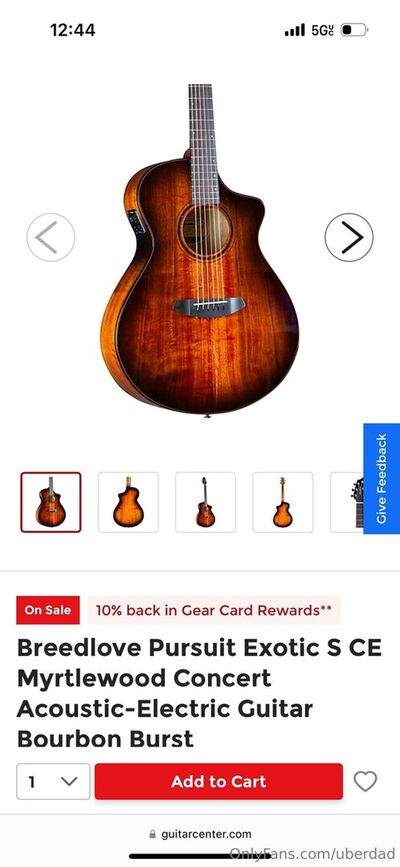The width and height of the screenshot is (400, 867).
Task: Open the quantity dropdown
Action: [53, 781]
